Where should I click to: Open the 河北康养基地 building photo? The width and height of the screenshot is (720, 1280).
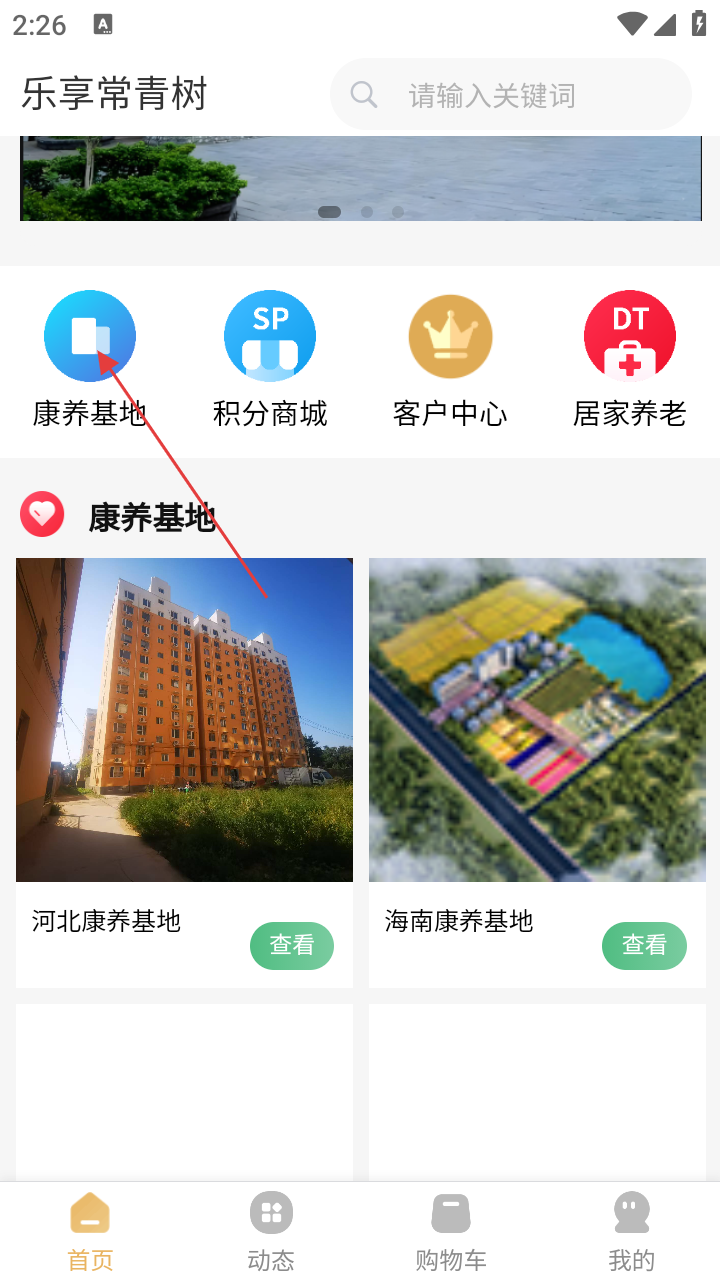[x=184, y=720]
